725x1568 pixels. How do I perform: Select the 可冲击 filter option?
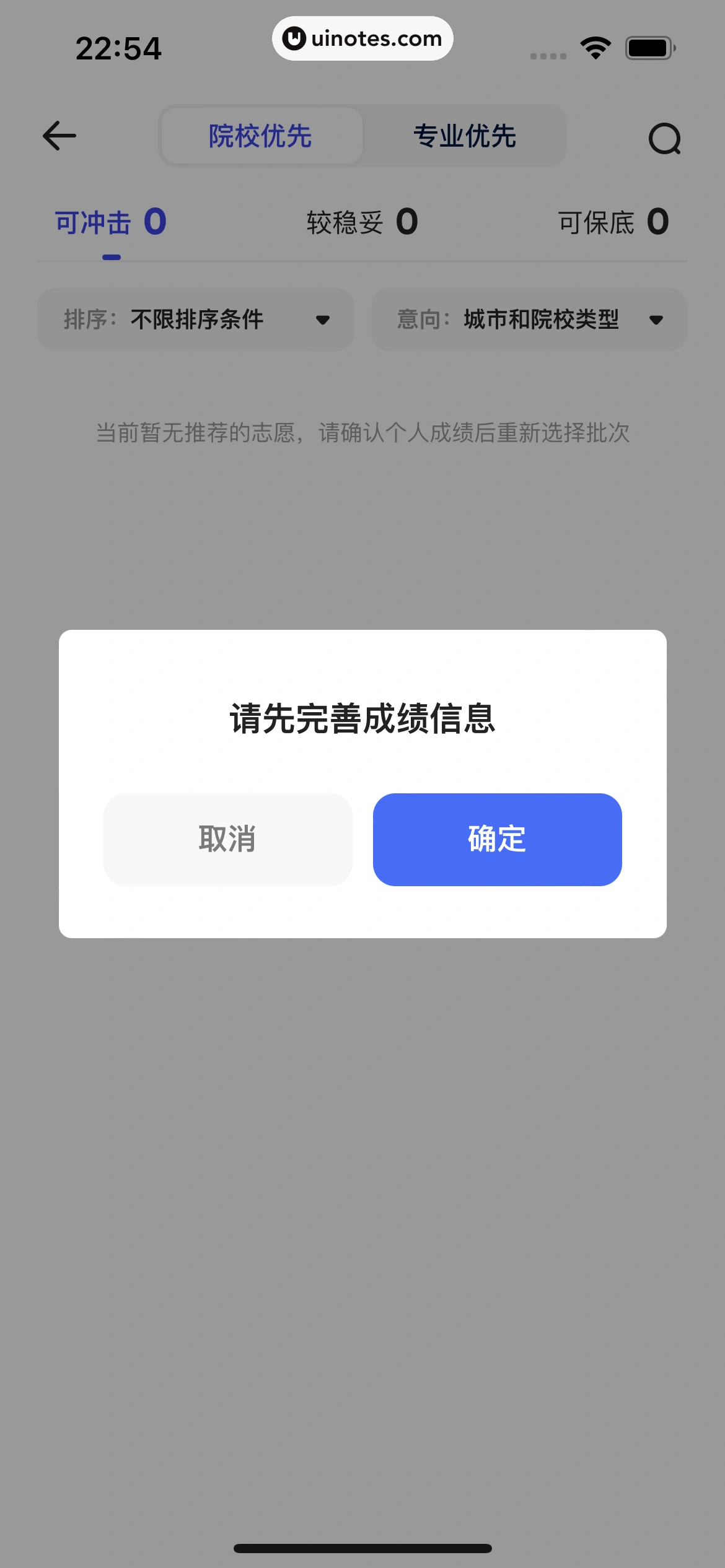pos(108,221)
